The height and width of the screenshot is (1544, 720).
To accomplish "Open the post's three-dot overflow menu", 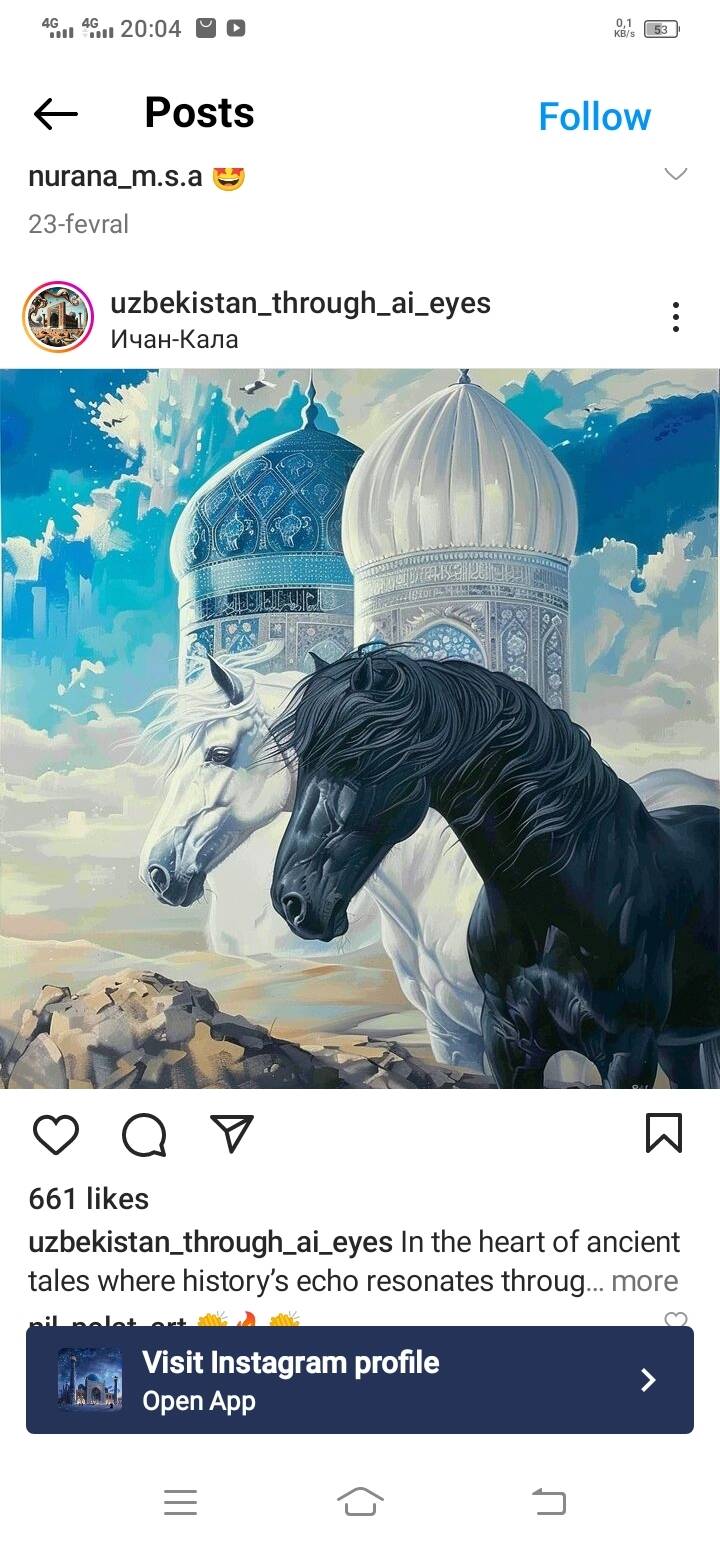I will pyautogui.click(x=676, y=317).
